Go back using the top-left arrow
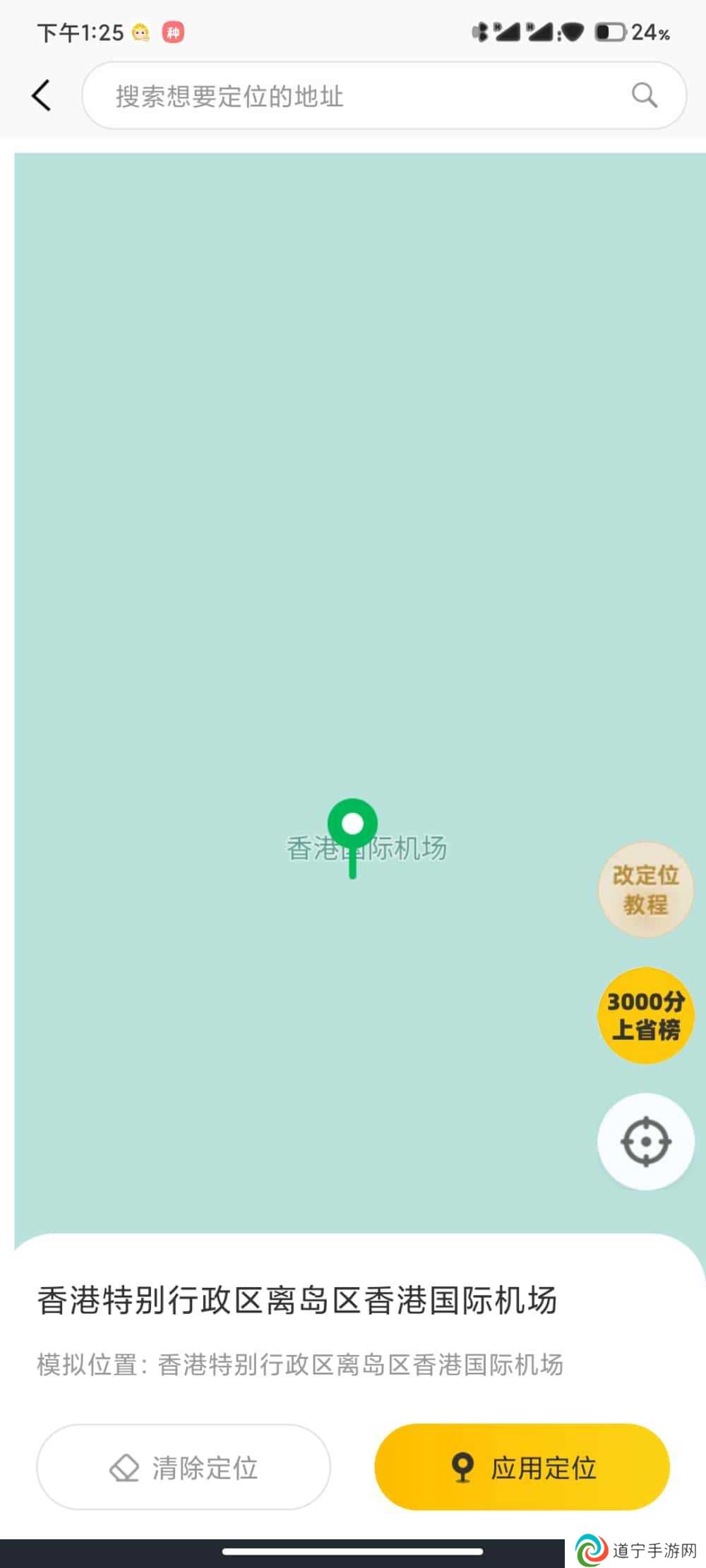The height and width of the screenshot is (1568, 706). tap(42, 95)
